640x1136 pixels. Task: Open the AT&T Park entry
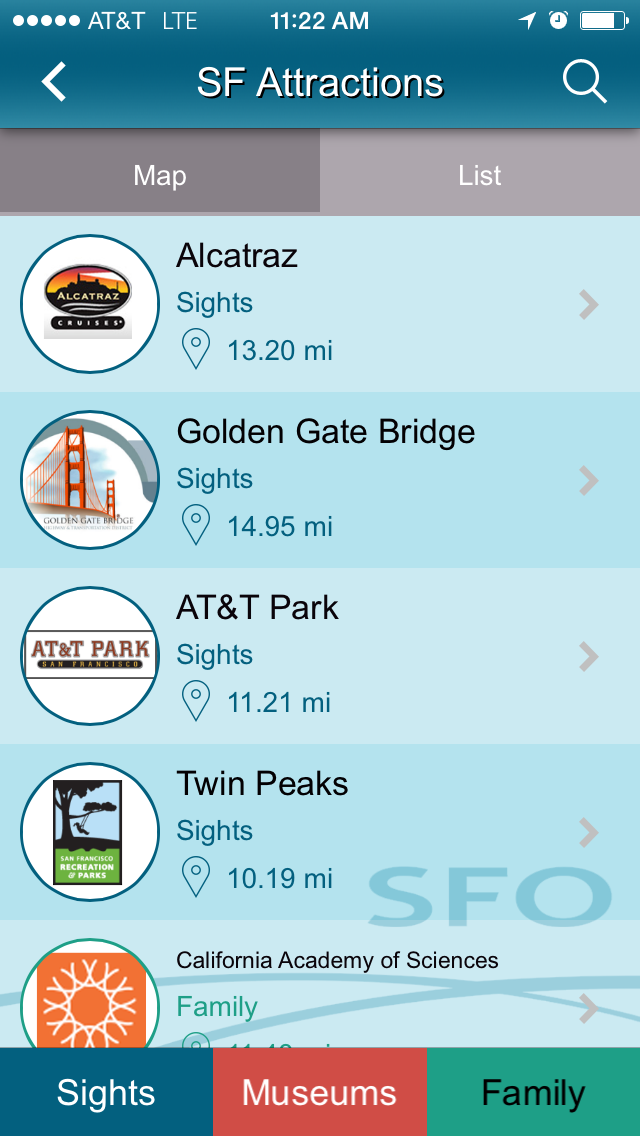coord(320,656)
